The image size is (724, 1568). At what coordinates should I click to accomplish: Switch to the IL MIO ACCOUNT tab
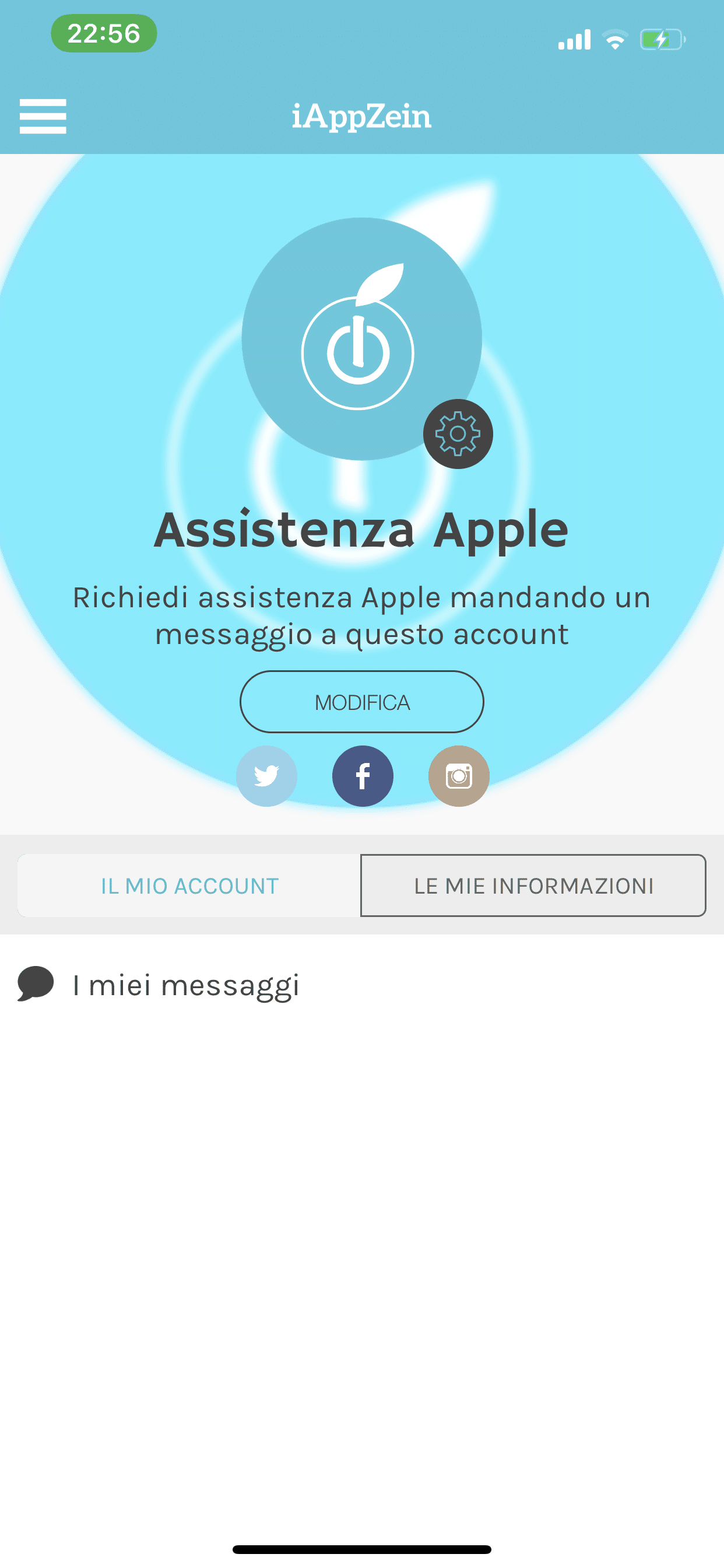(189, 885)
